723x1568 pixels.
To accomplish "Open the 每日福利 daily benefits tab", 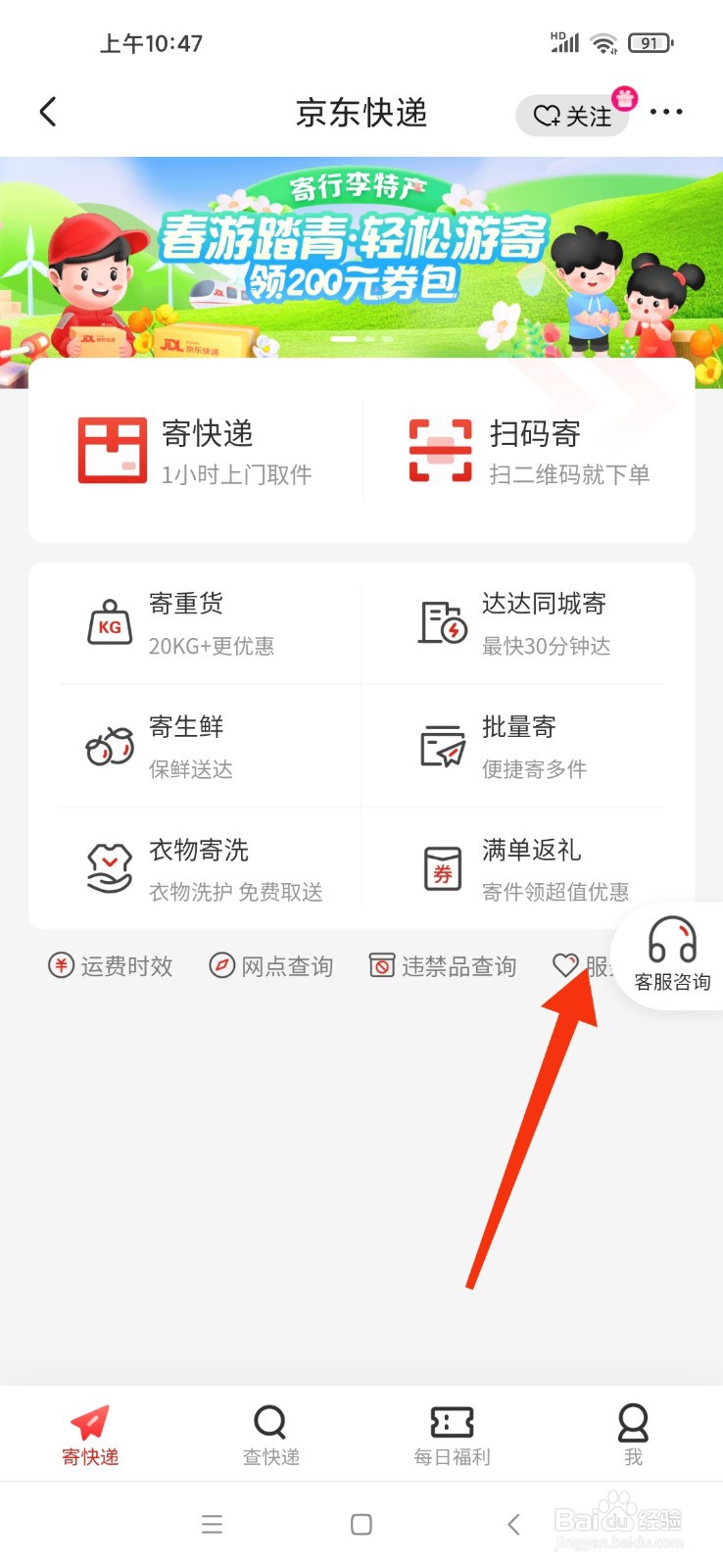I will [x=451, y=1433].
